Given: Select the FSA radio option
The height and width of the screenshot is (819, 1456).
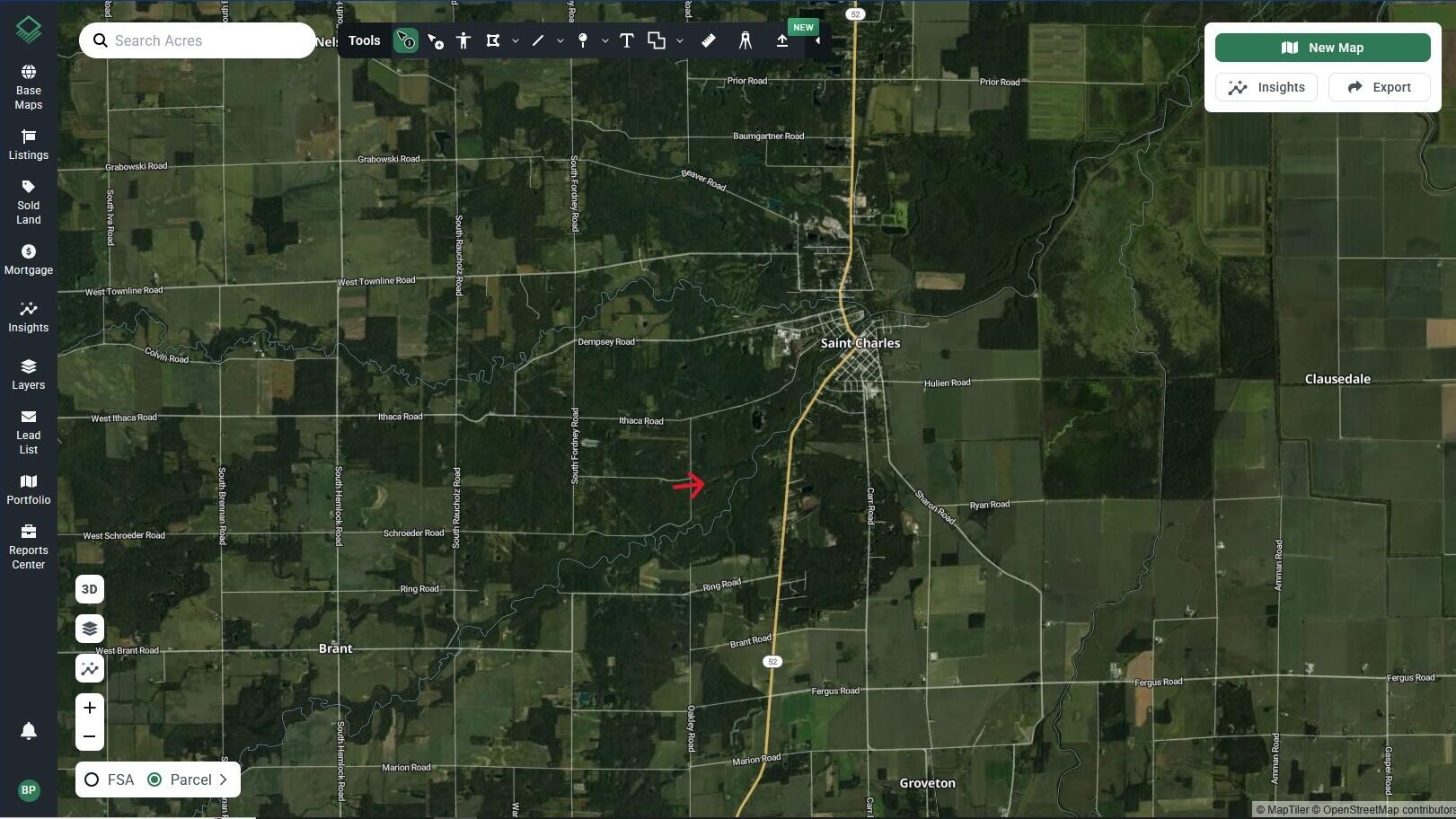Looking at the screenshot, I should pos(92,779).
